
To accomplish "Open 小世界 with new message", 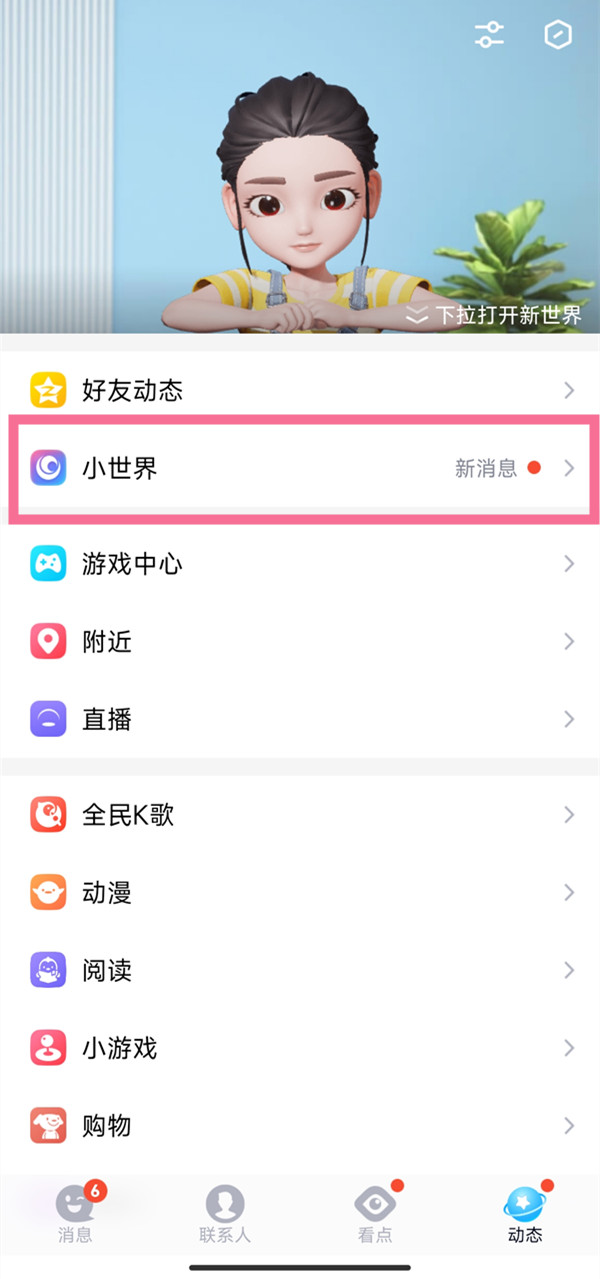I will [x=300, y=468].
